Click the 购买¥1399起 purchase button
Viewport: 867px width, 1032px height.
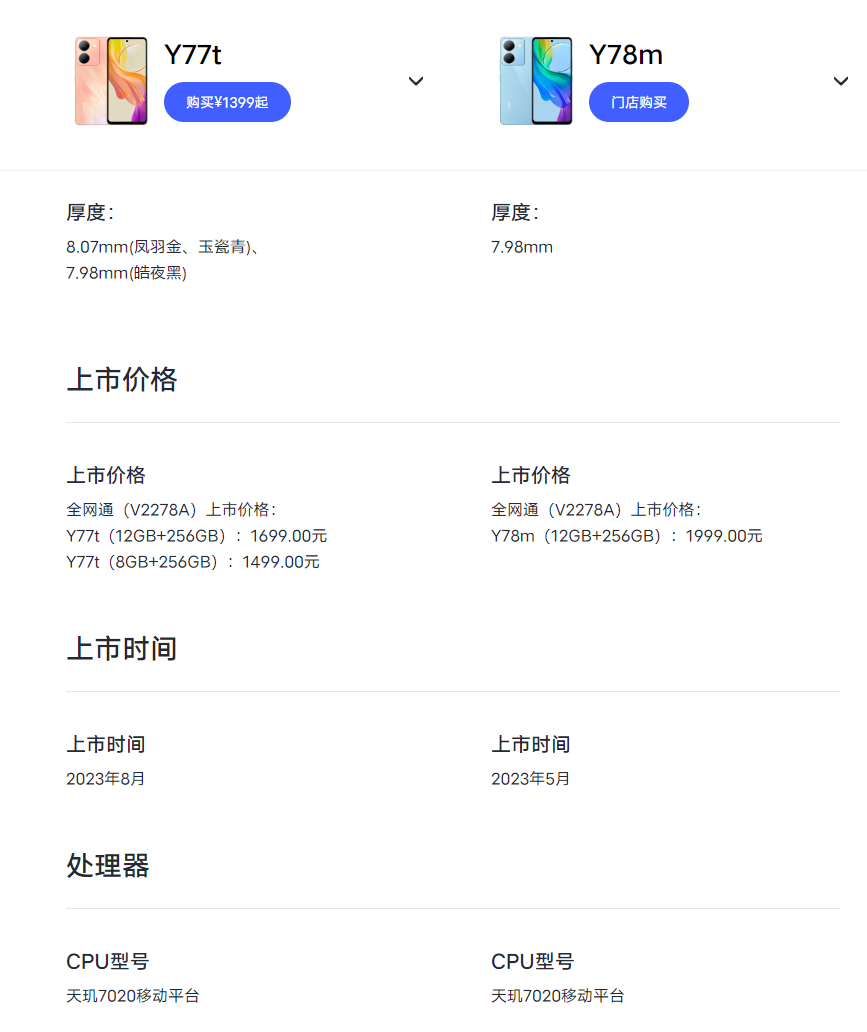coord(226,101)
